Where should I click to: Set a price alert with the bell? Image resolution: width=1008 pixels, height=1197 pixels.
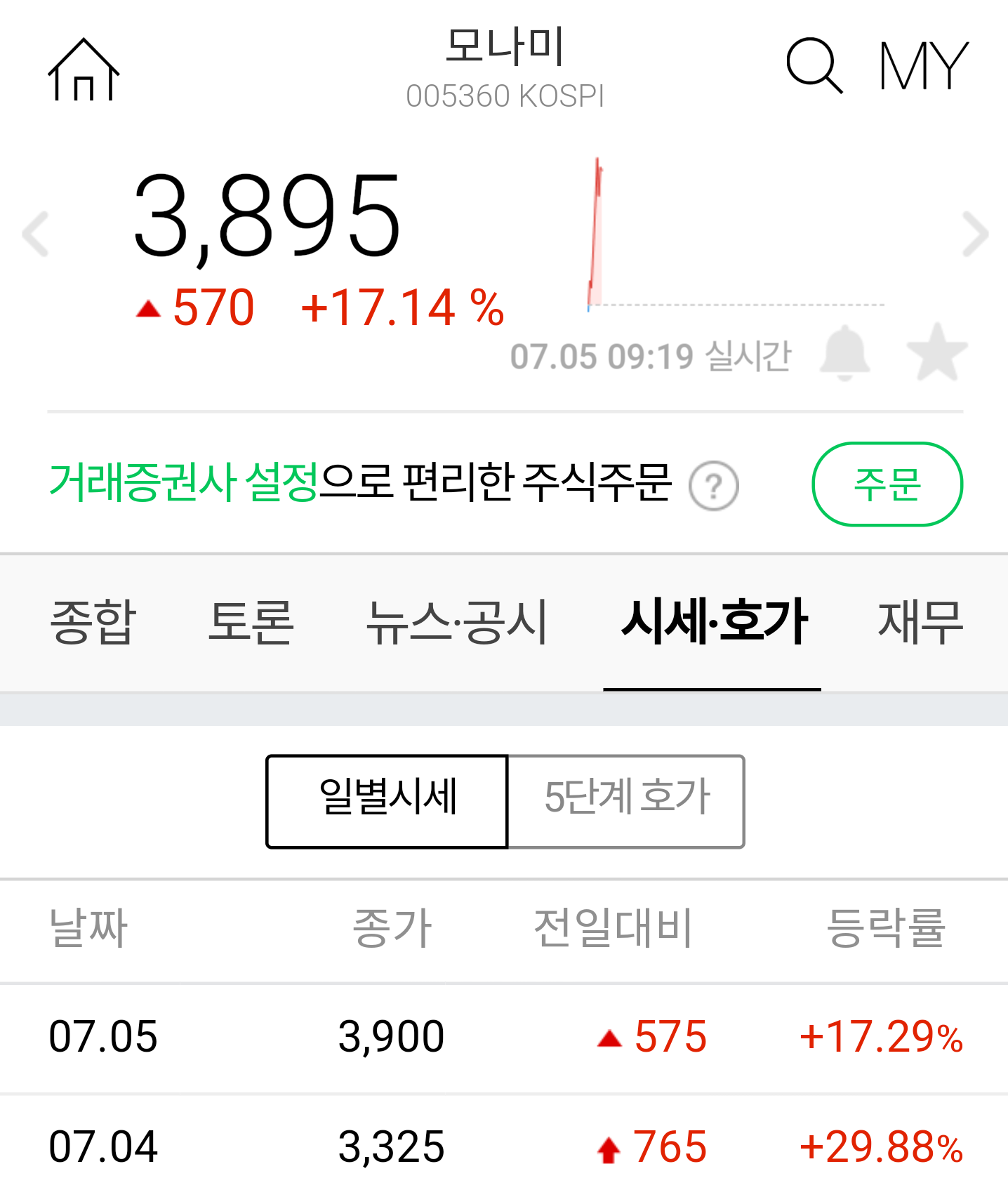coord(845,353)
